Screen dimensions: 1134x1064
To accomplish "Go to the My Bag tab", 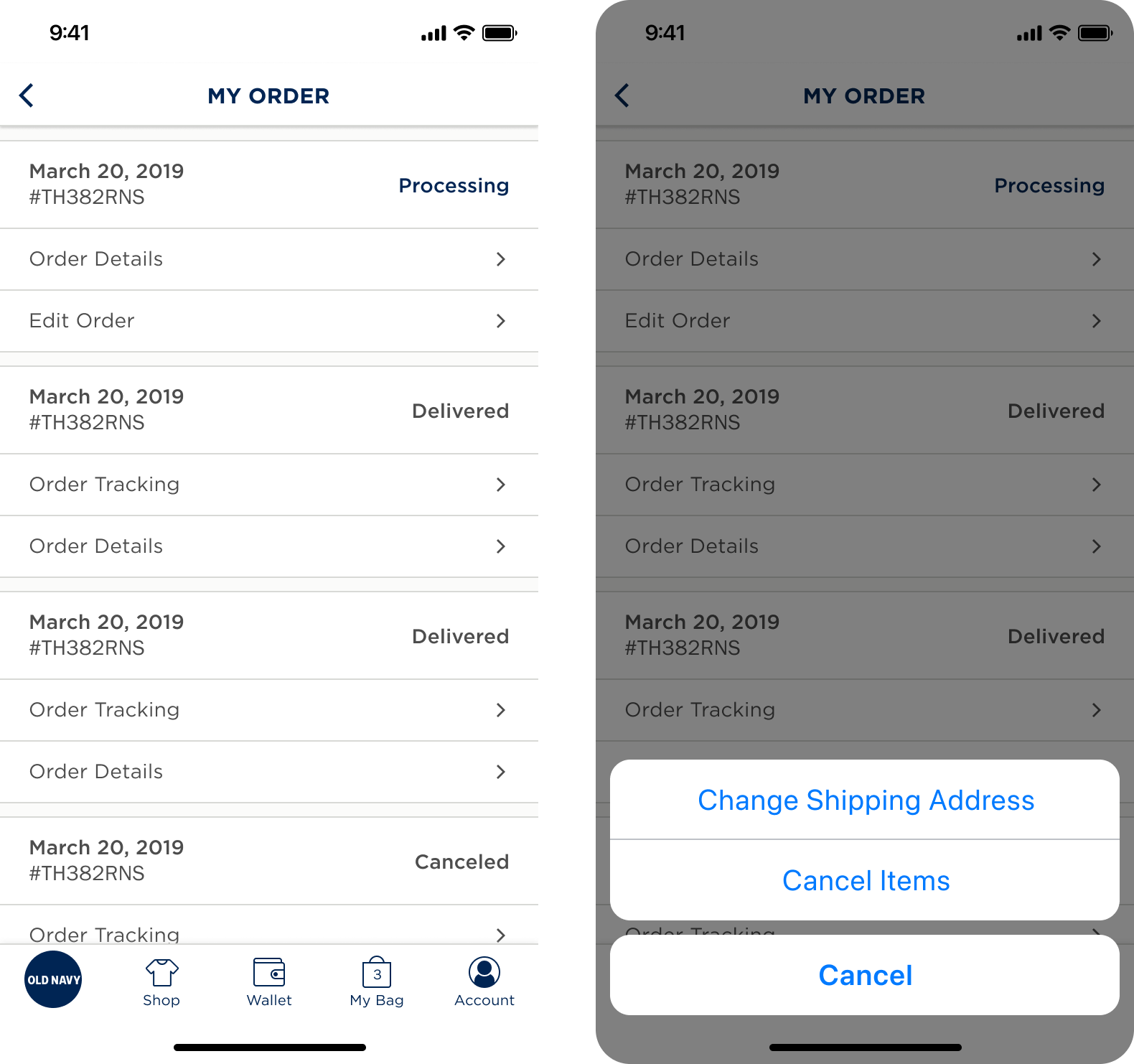I will coord(377,981).
